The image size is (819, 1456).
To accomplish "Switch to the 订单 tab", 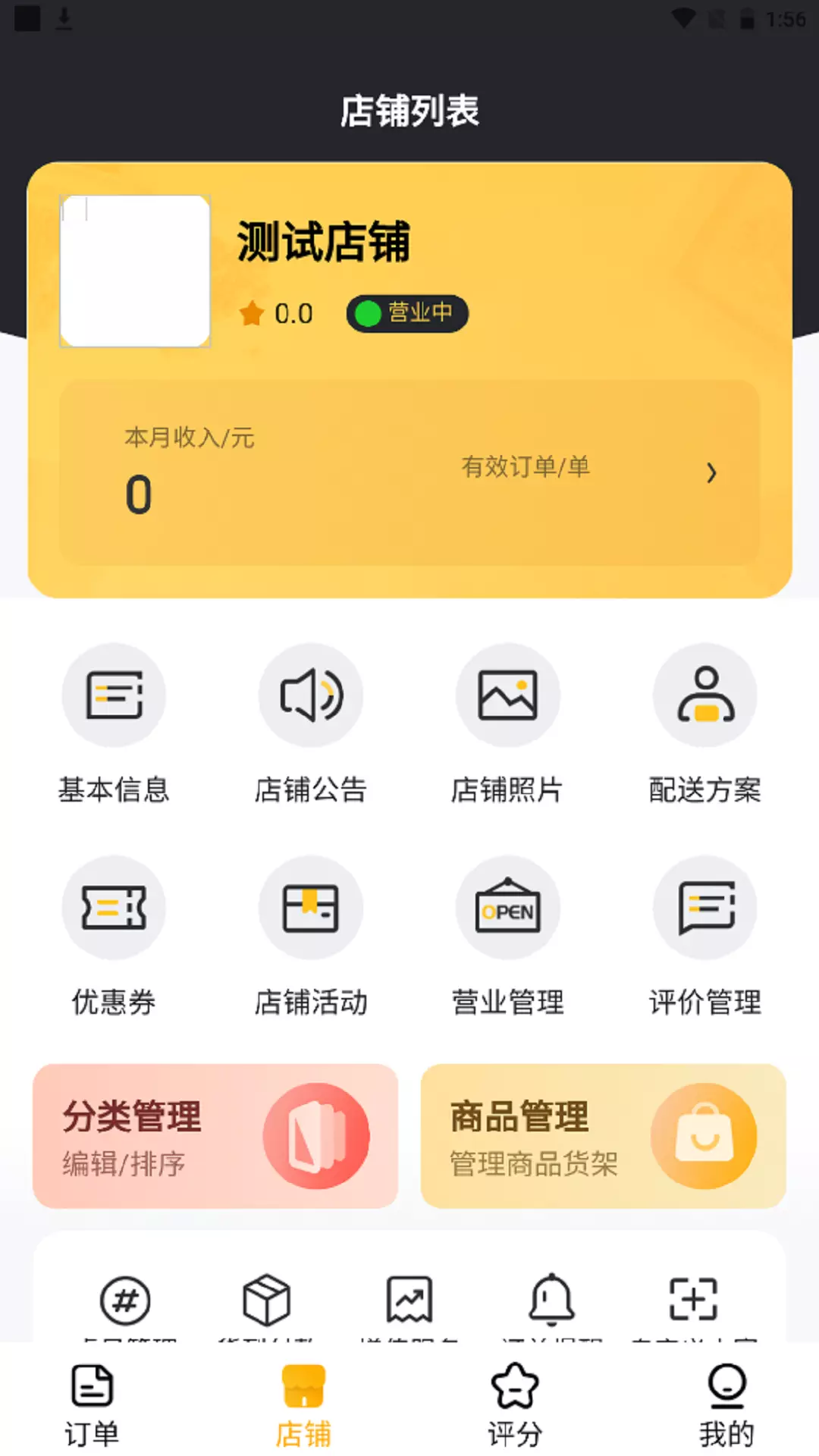I will [x=92, y=1405].
